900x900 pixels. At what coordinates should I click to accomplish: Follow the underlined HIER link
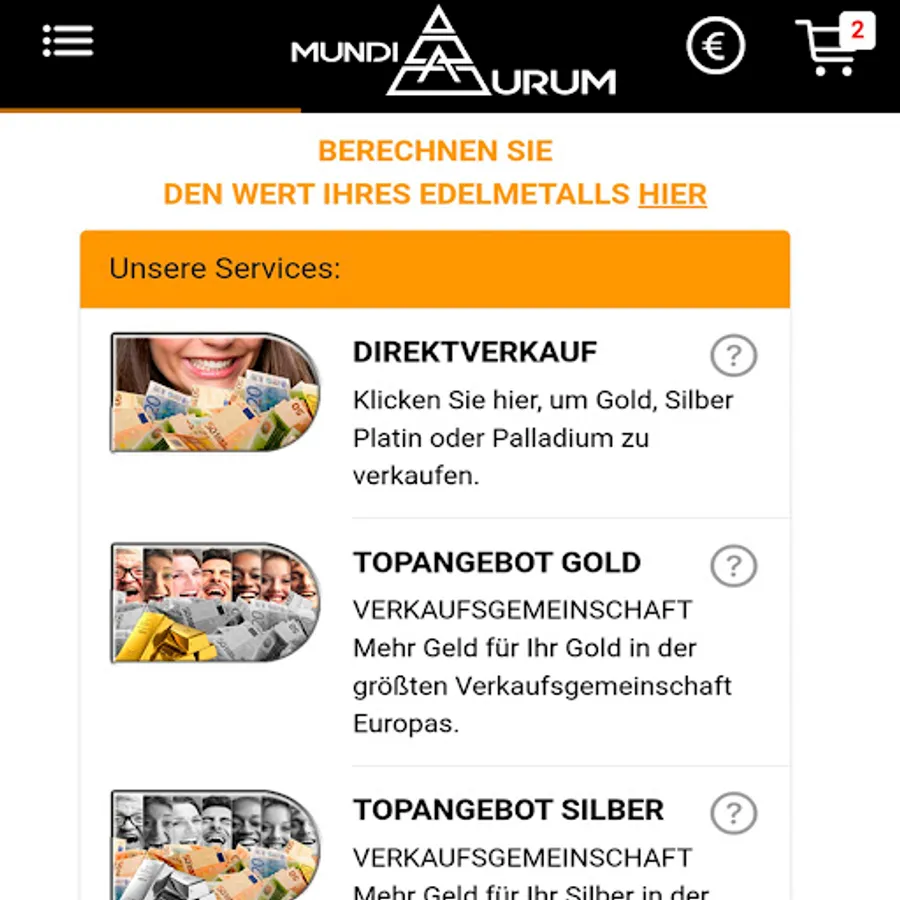672,194
